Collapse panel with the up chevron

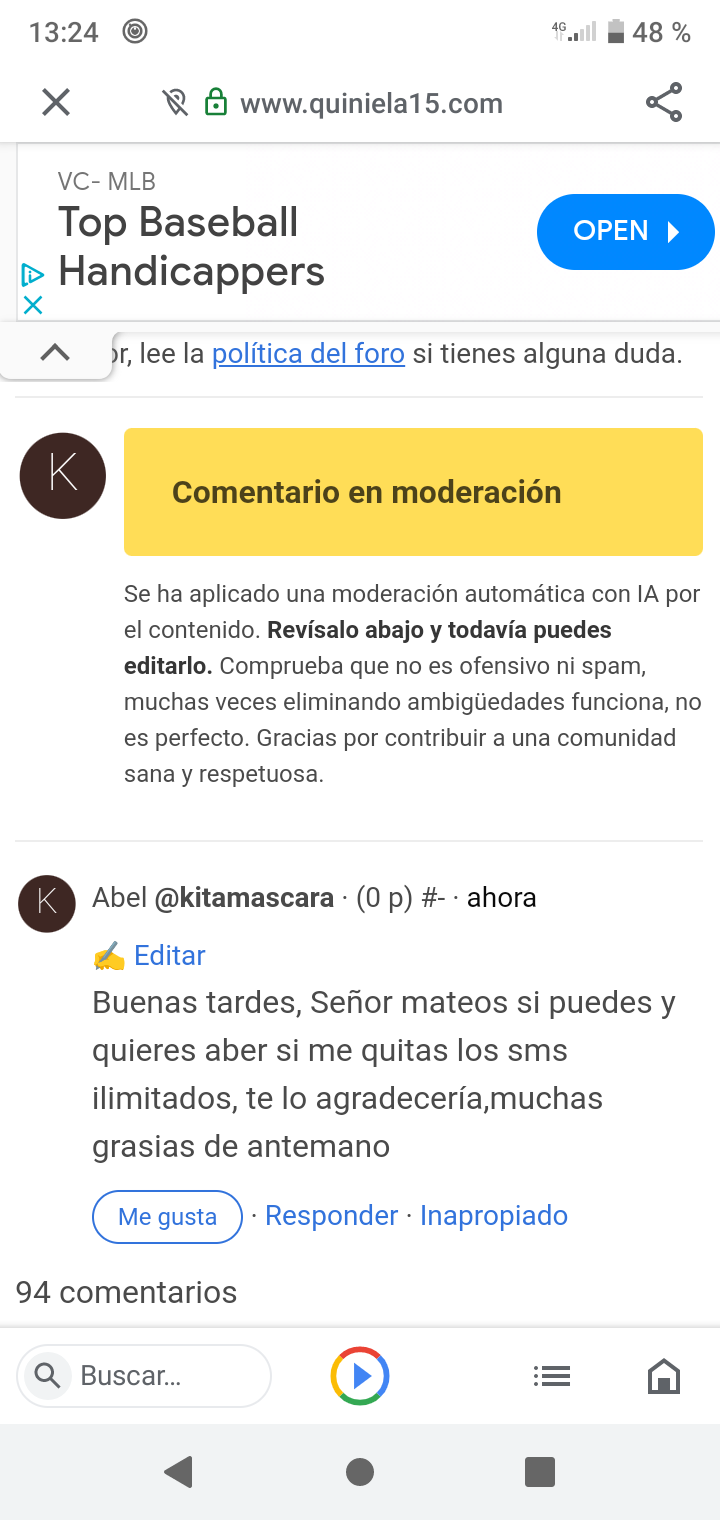[55, 352]
